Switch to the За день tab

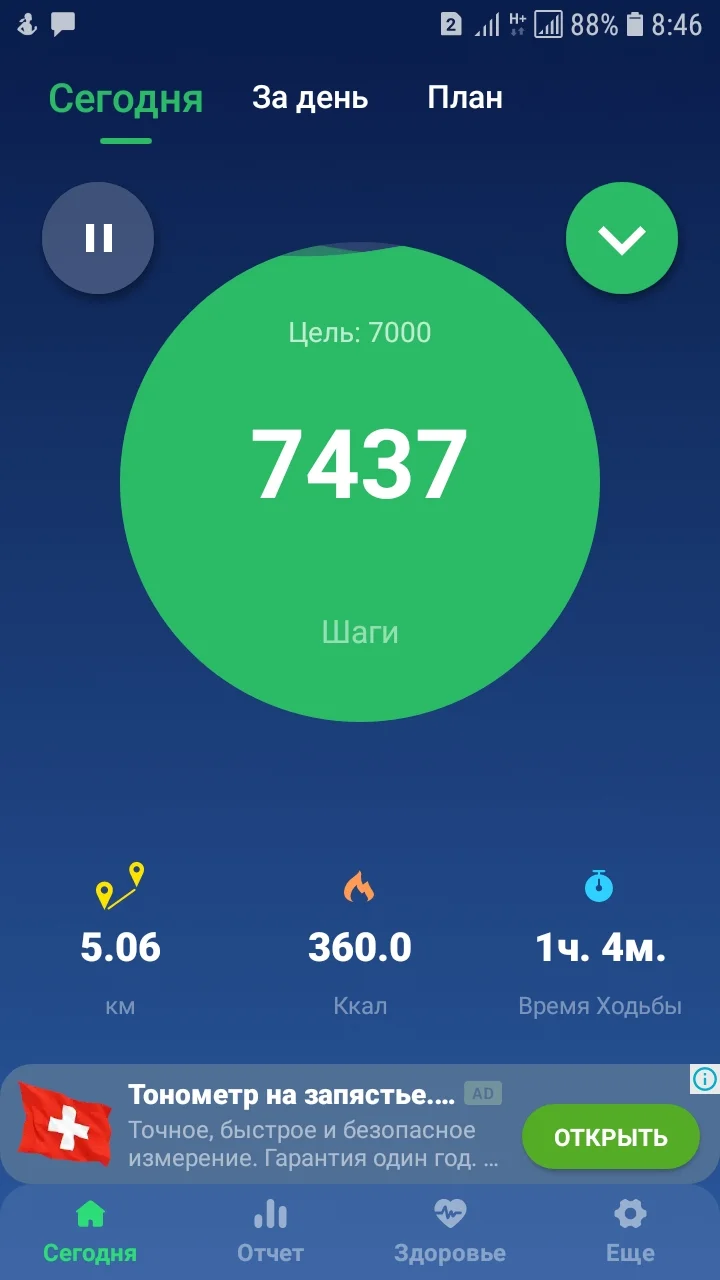tap(309, 97)
